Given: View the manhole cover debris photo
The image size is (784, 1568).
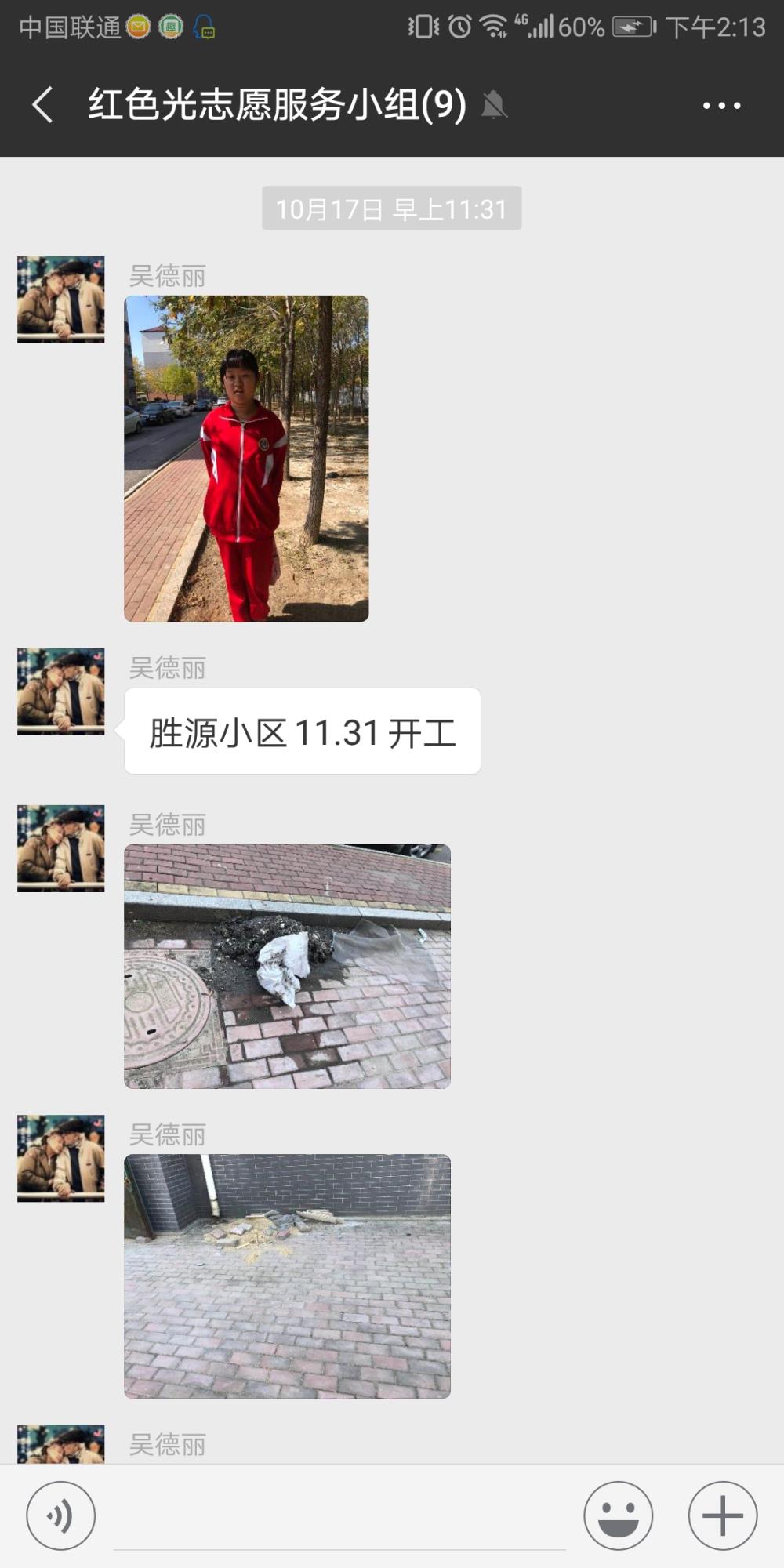Looking at the screenshot, I should pos(287,966).
